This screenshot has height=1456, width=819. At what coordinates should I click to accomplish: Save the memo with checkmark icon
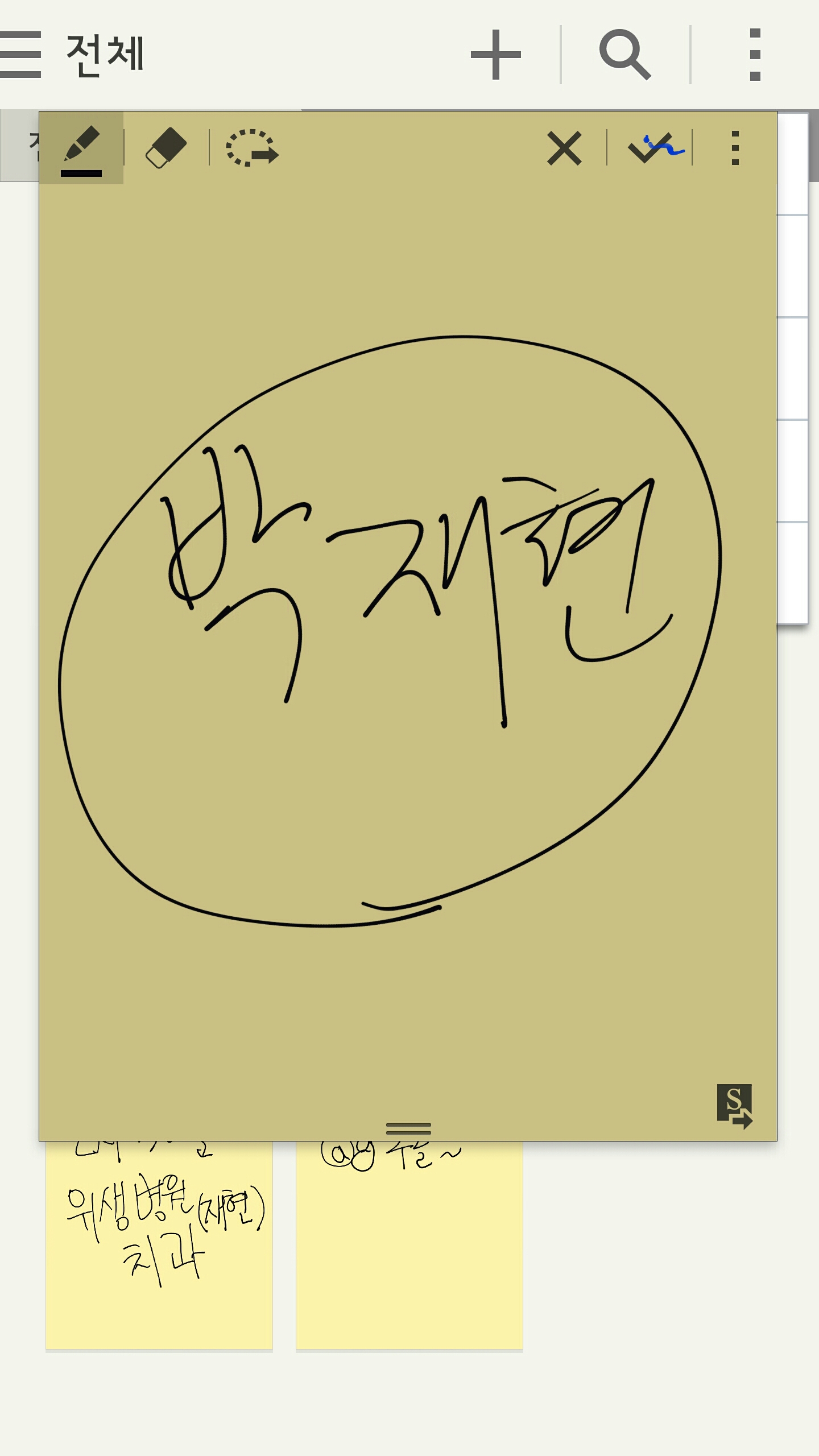[656, 148]
